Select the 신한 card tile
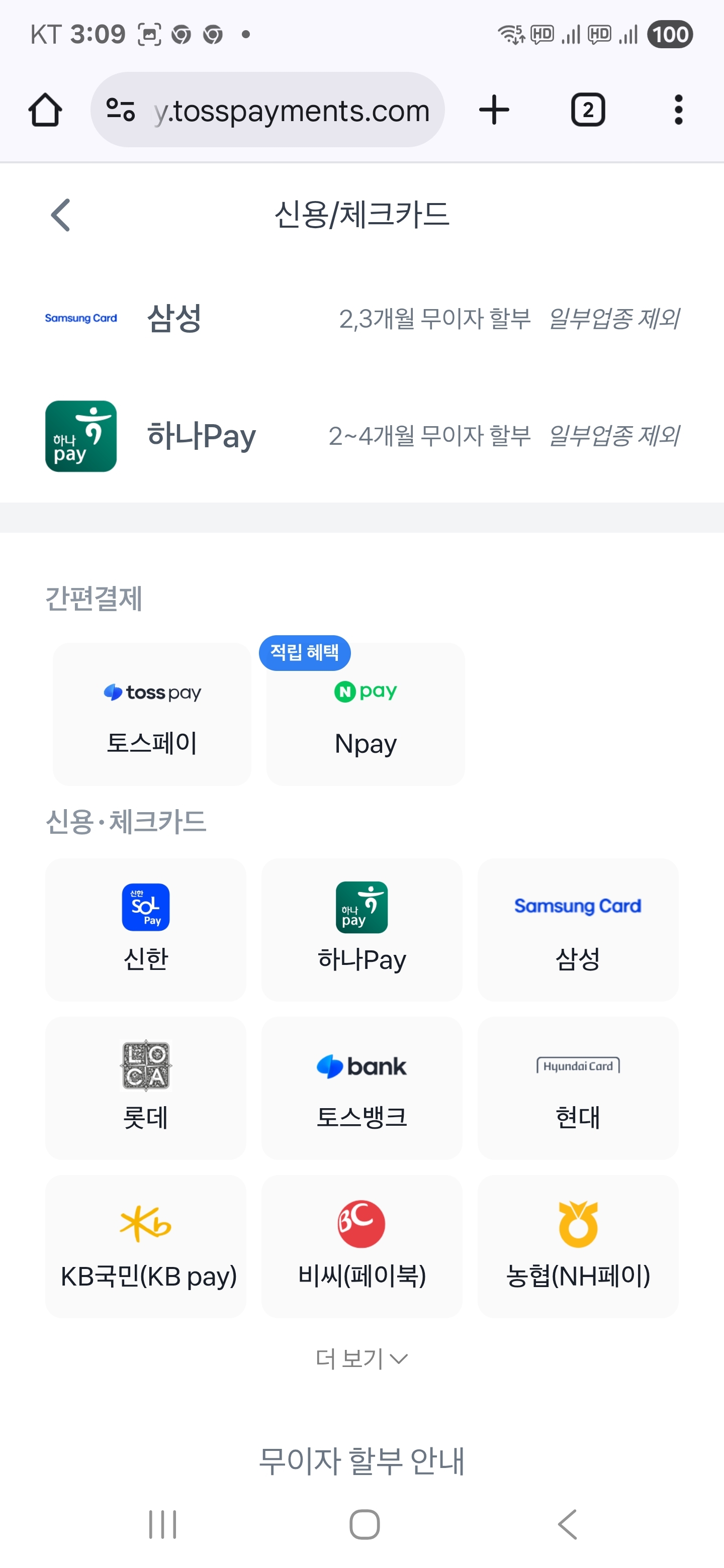The height and width of the screenshot is (1568, 724). 145,929
